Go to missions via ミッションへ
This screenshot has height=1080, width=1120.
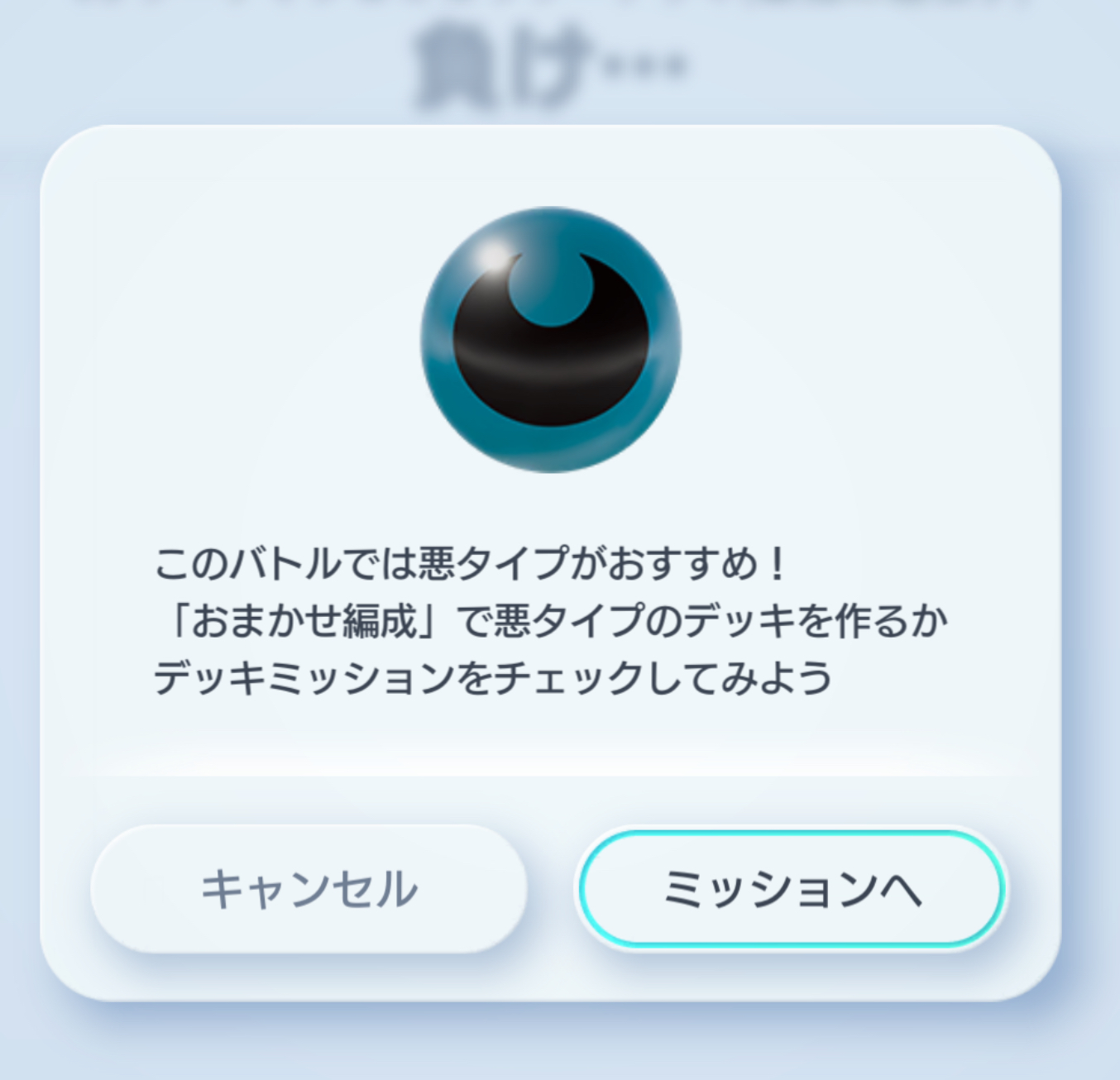791,889
